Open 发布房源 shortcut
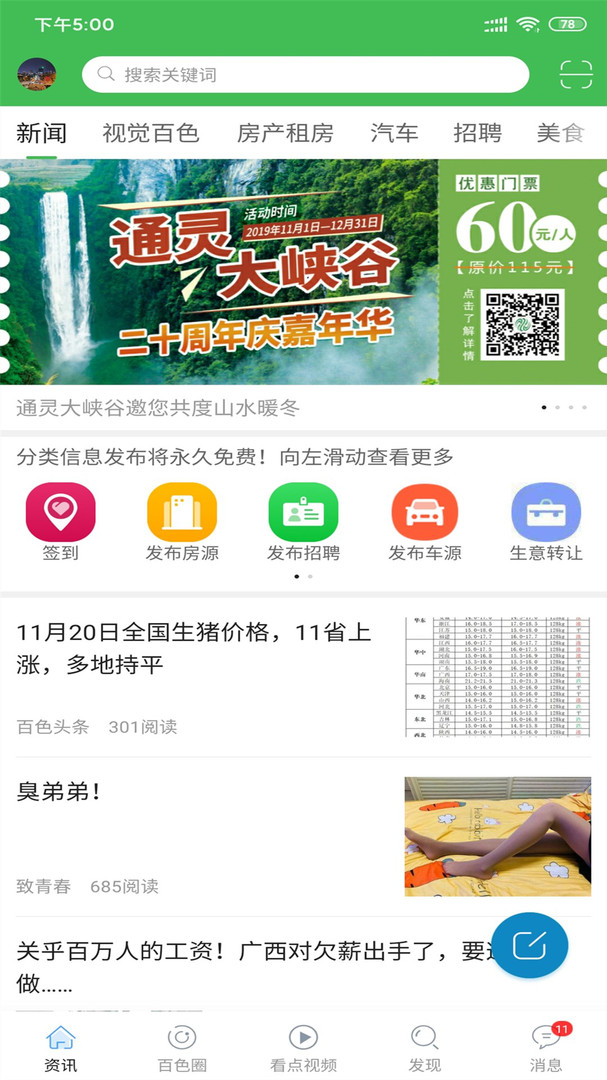The height and width of the screenshot is (1080, 607). pyautogui.click(x=182, y=522)
